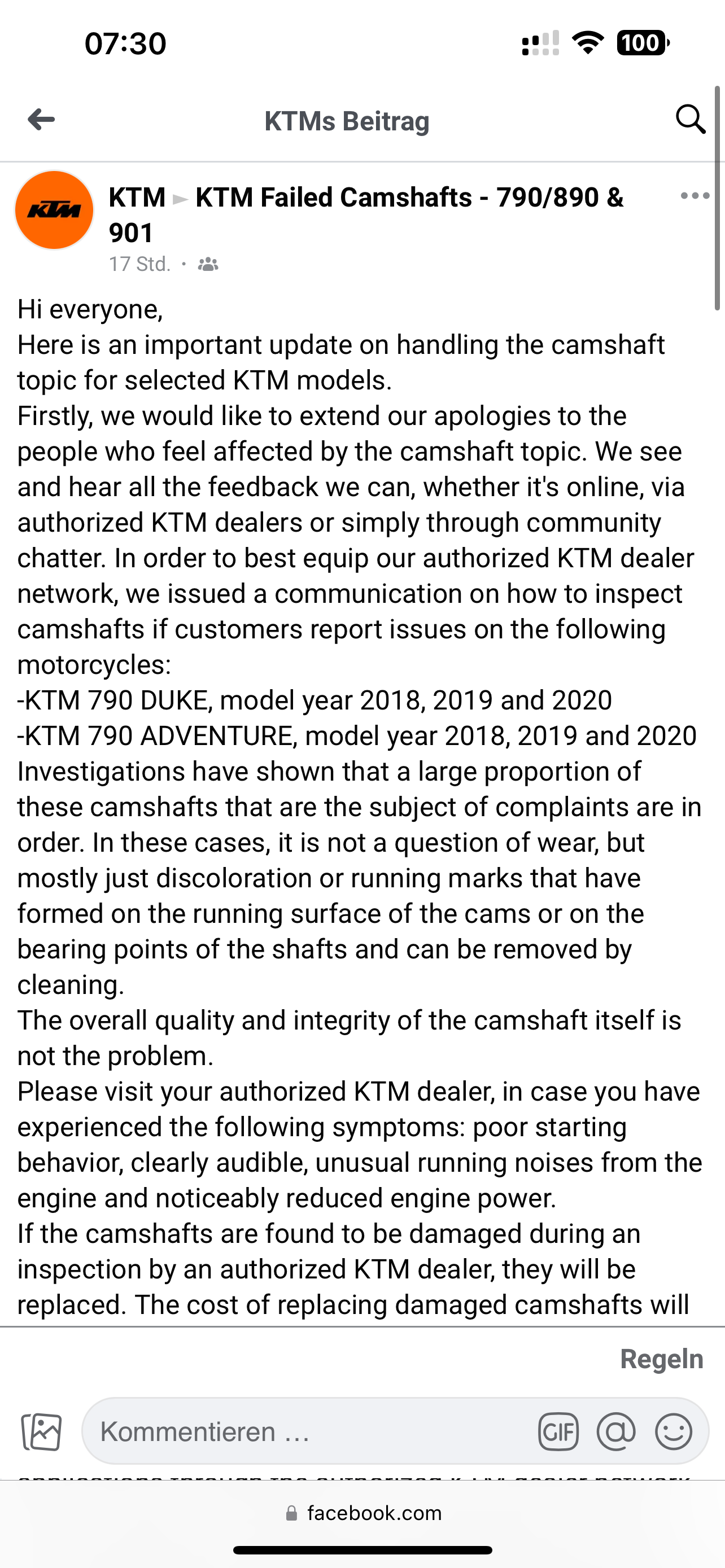Viewport: 725px width, 1568px height.
Task: Tap the facebook.com address bar
Action: 363,1513
